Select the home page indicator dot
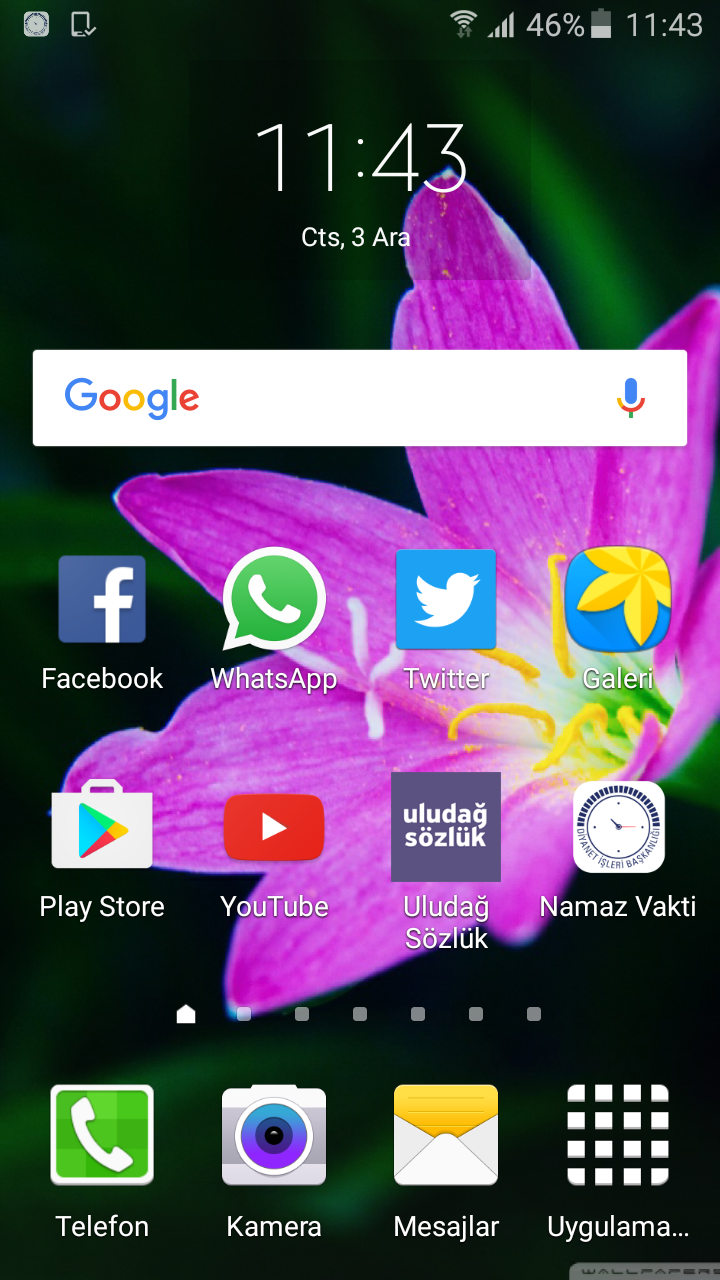Screen dimensions: 720x1280 pyautogui.click(x=186, y=1014)
